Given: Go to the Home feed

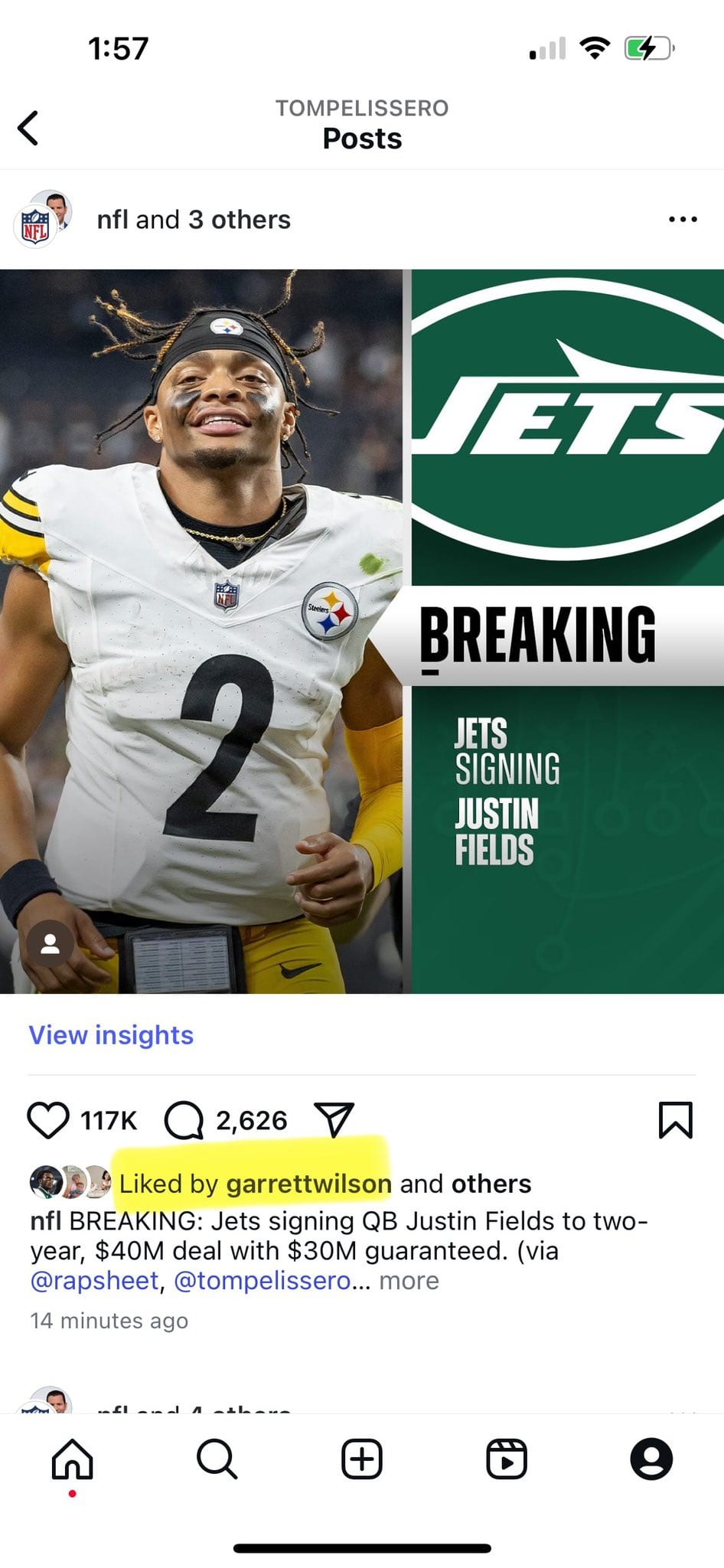Looking at the screenshot, I should click(x=72, y=1459).
